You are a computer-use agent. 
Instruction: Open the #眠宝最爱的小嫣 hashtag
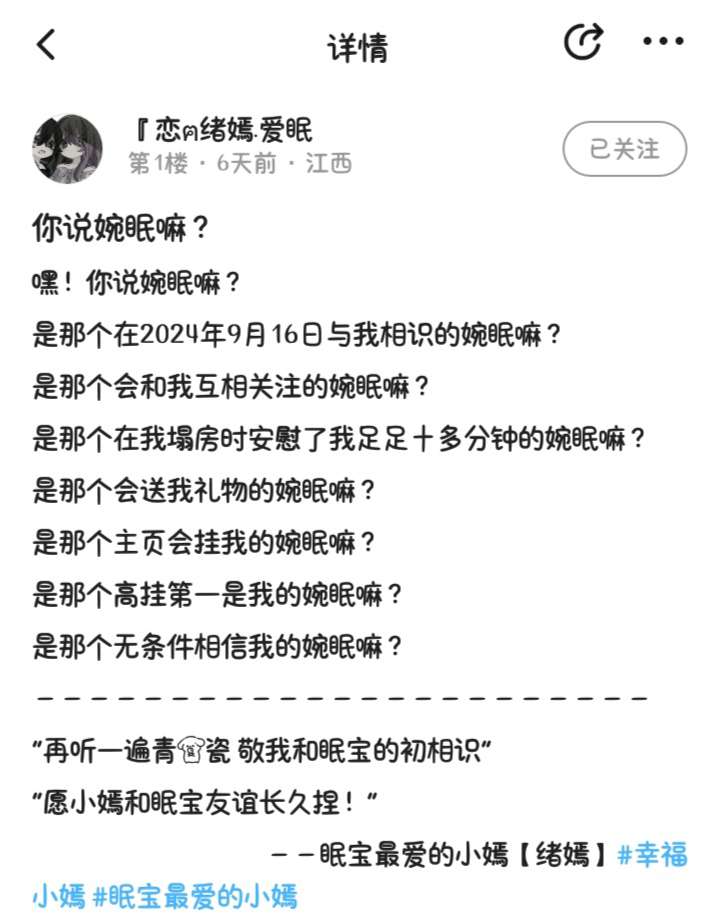tap(195, 895)
